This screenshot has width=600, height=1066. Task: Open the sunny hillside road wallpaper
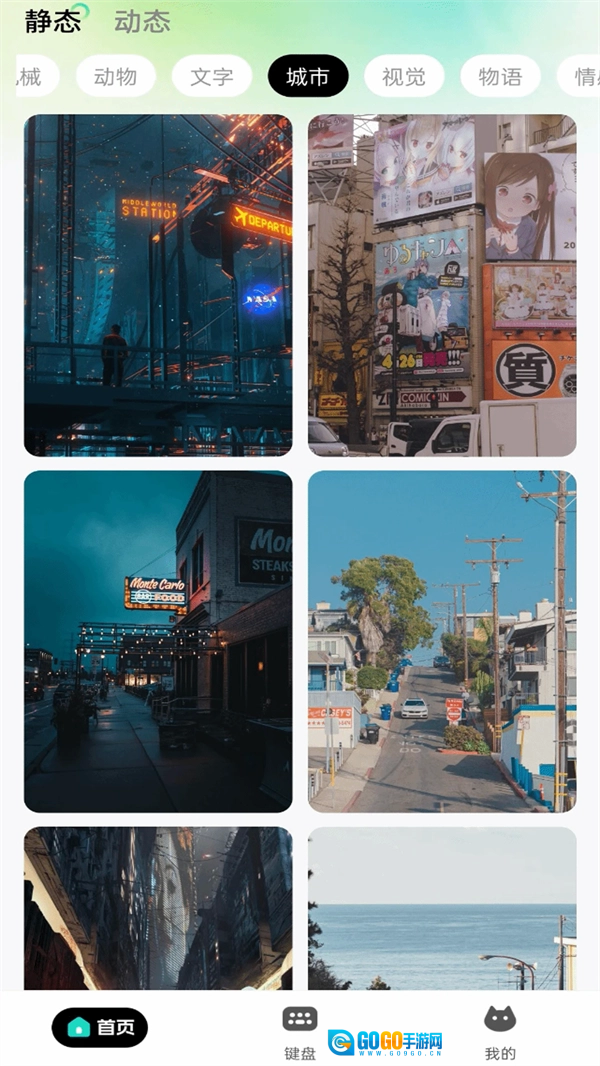click(442, 641)
